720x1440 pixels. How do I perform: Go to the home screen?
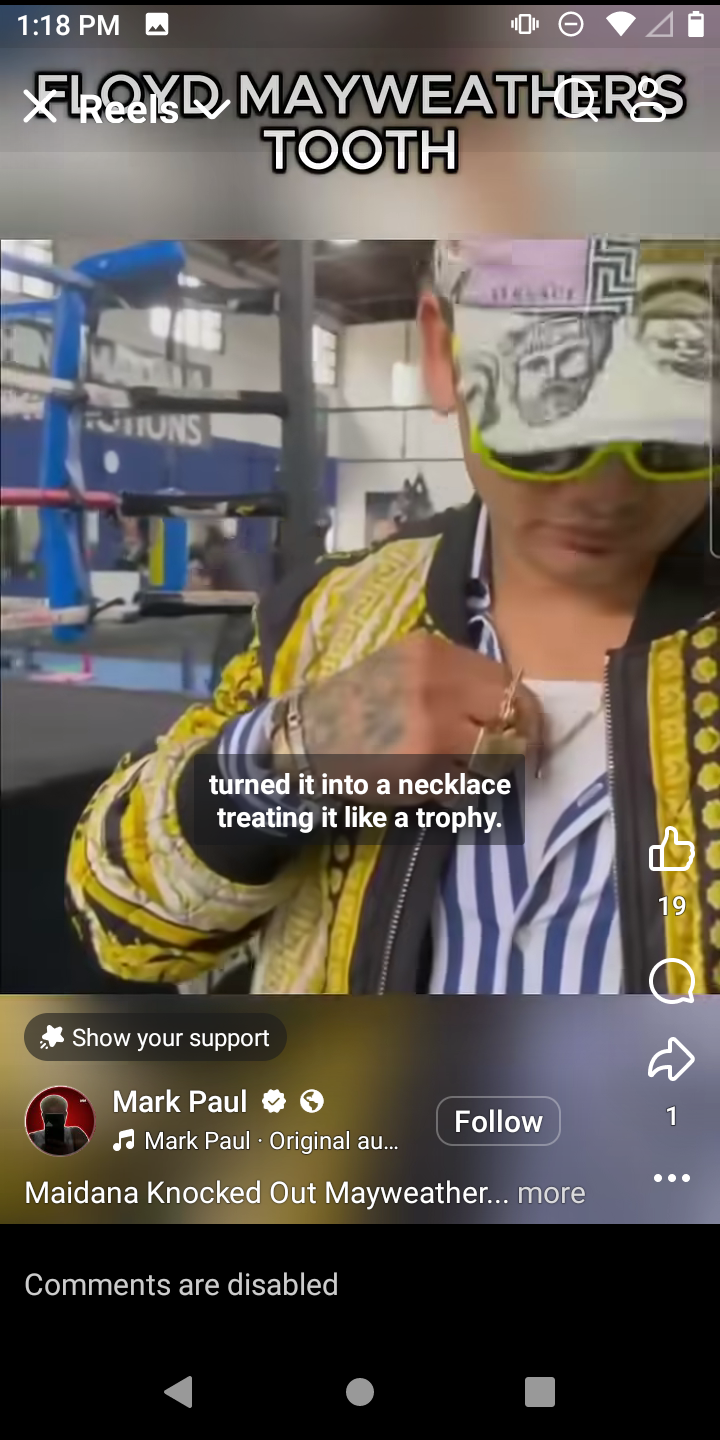click(x=360, y=1391)
